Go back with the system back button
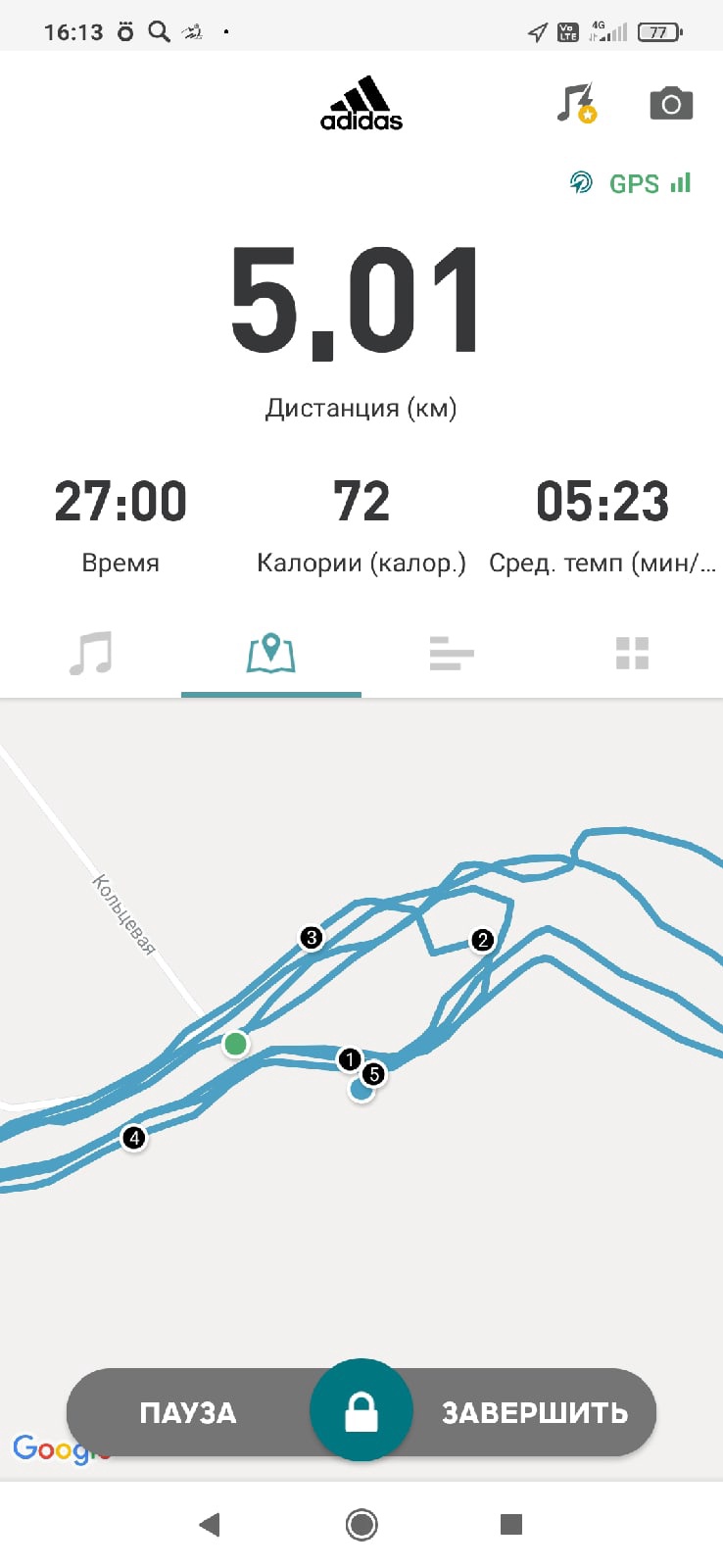 pyautogui.click(x=209, y=1524)
